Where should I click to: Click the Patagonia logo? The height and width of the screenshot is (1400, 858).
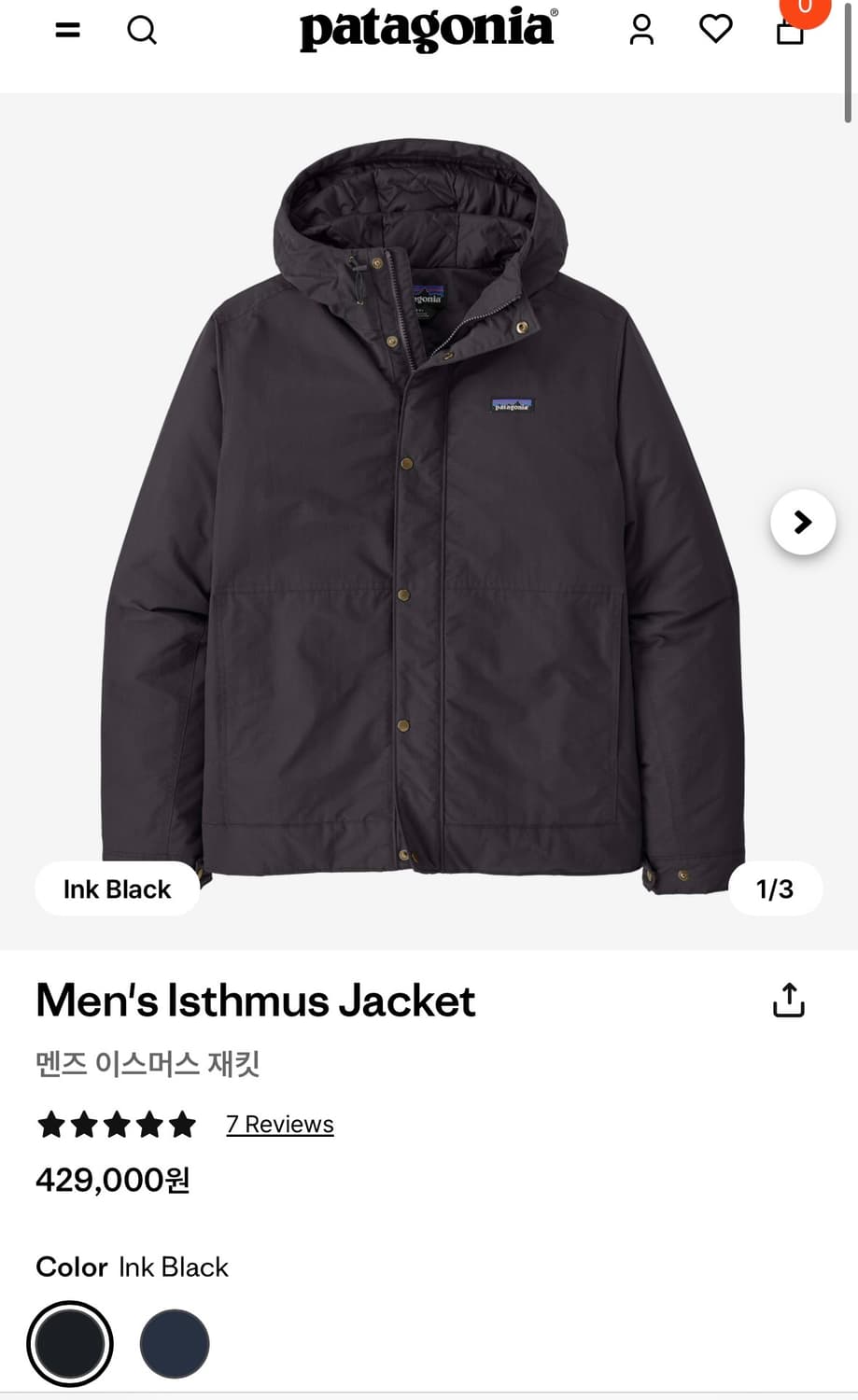428,28
